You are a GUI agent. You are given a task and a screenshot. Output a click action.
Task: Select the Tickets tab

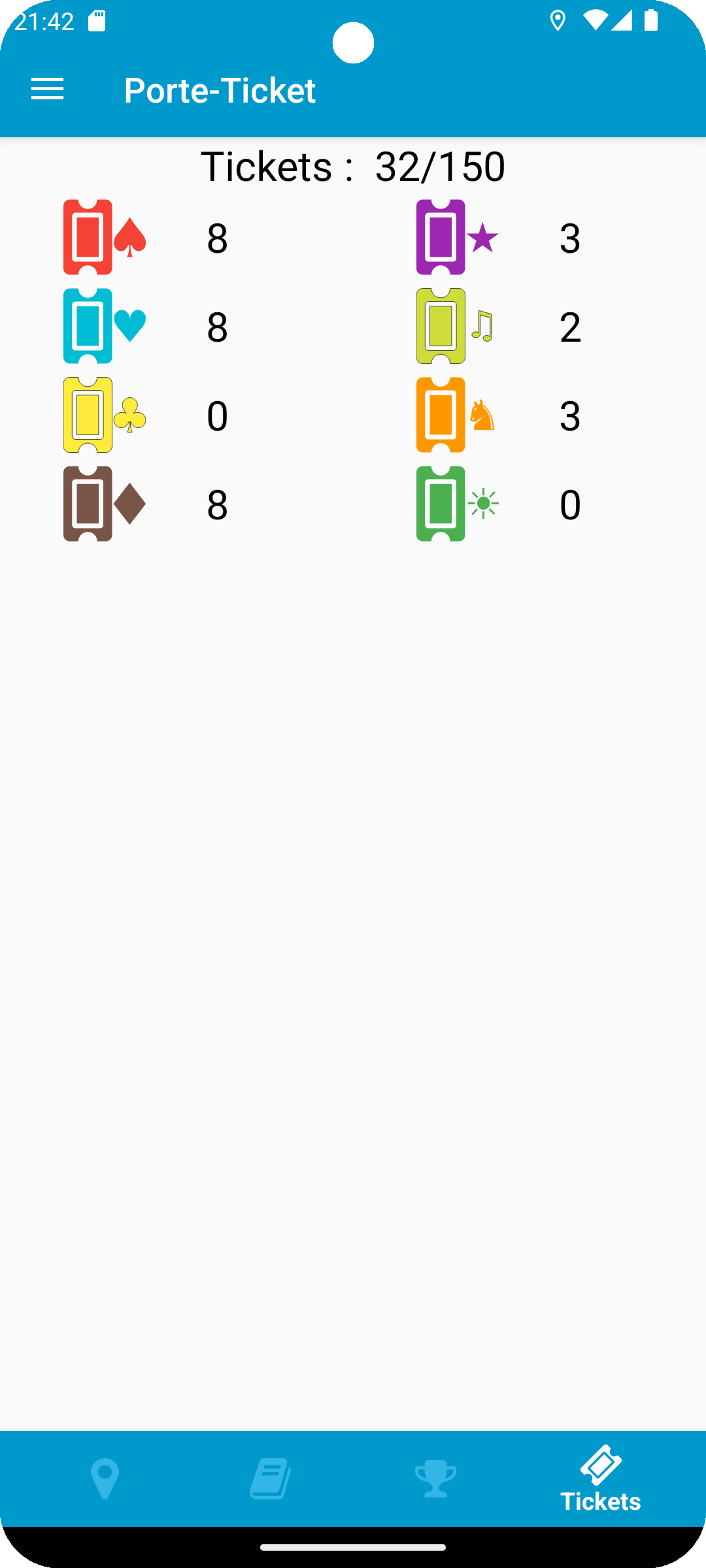pyautogui.click(x=600, y=1479)
